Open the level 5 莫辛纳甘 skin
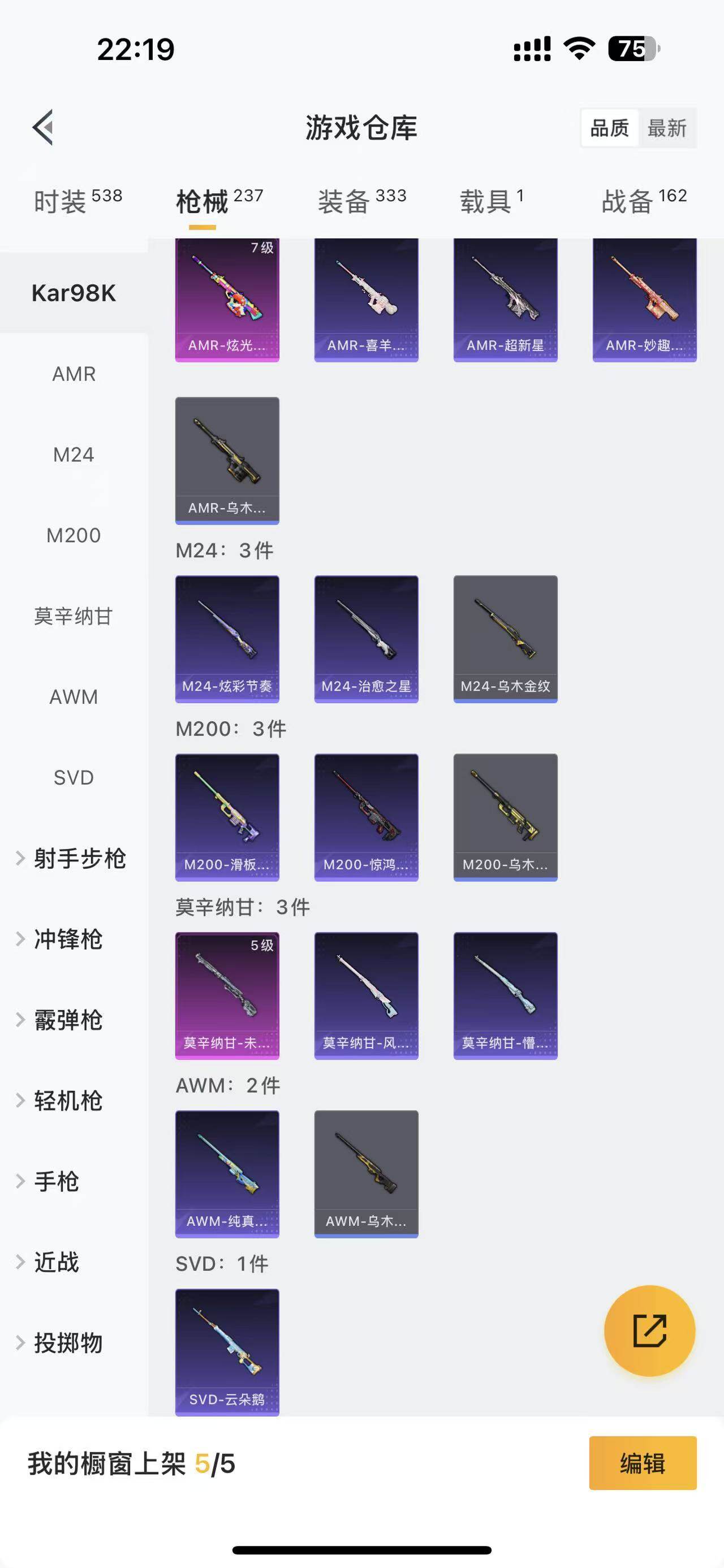The height and width of the screenshot is (1568, 724). [227, 995]
